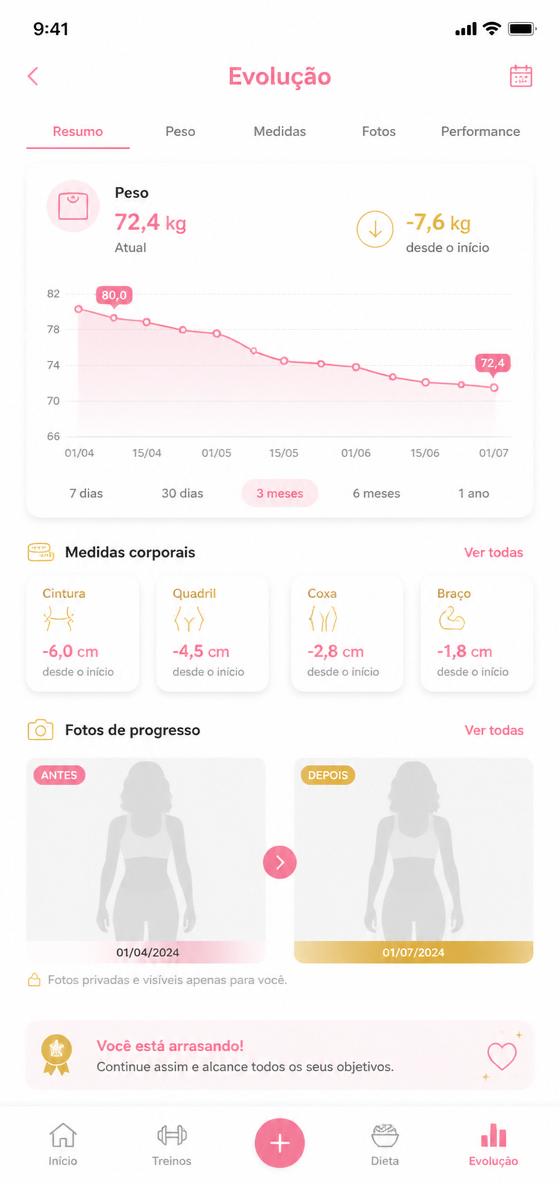The image size is (560, 1184).
Task: Open the Braço measurement card
Action: tap(477, 633)
